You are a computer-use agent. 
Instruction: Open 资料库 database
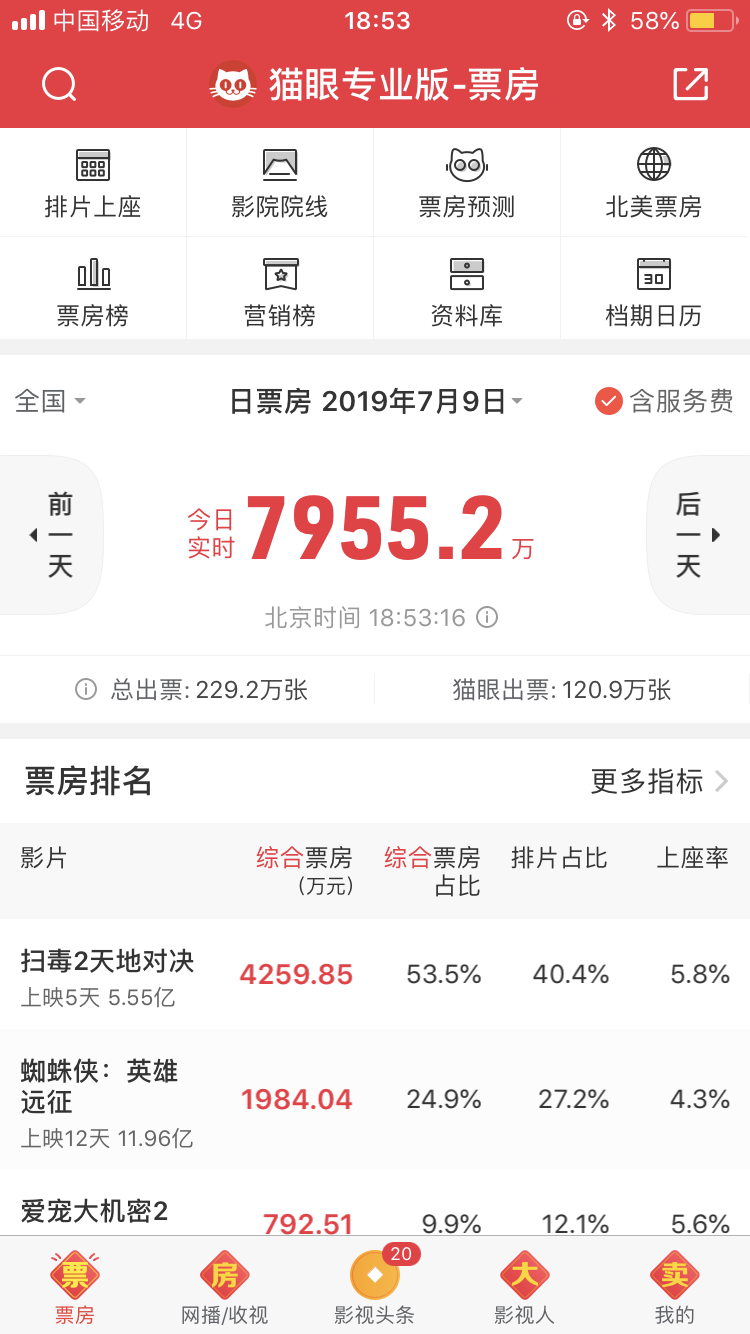pyautogui.click(x=467, y=292)
